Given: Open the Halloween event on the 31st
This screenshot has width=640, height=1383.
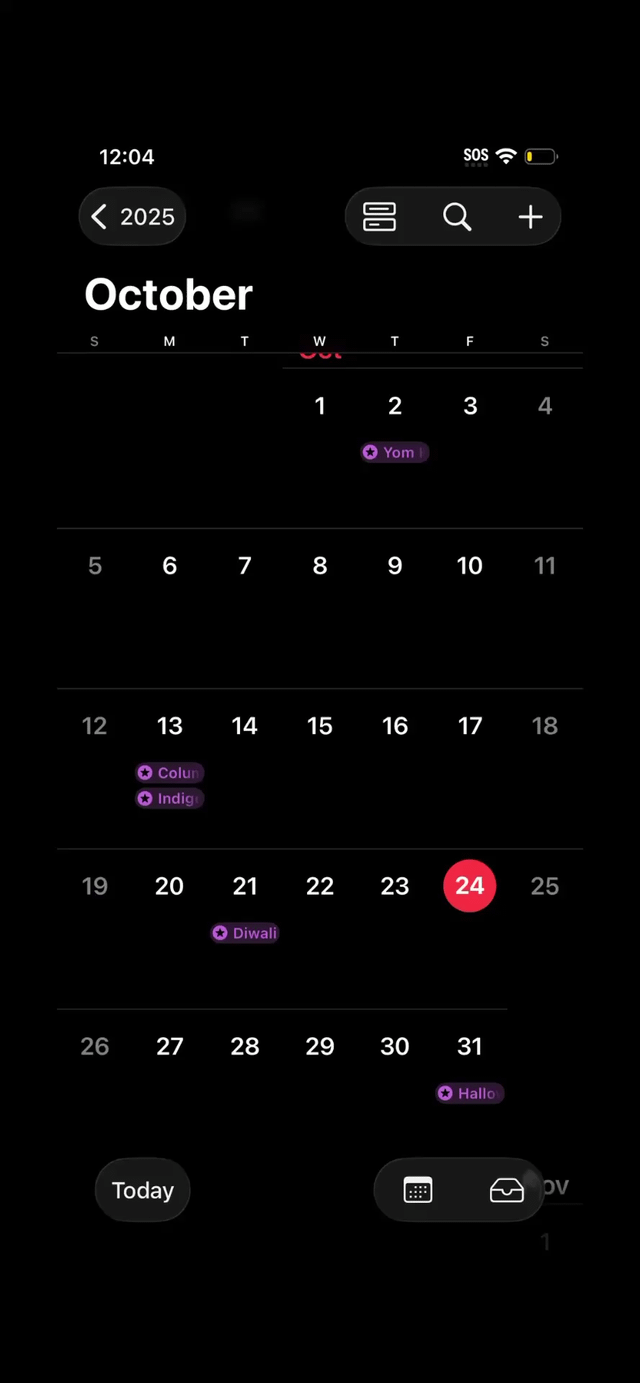Looking at the screenshot, I should click(x=469, y=1093).
